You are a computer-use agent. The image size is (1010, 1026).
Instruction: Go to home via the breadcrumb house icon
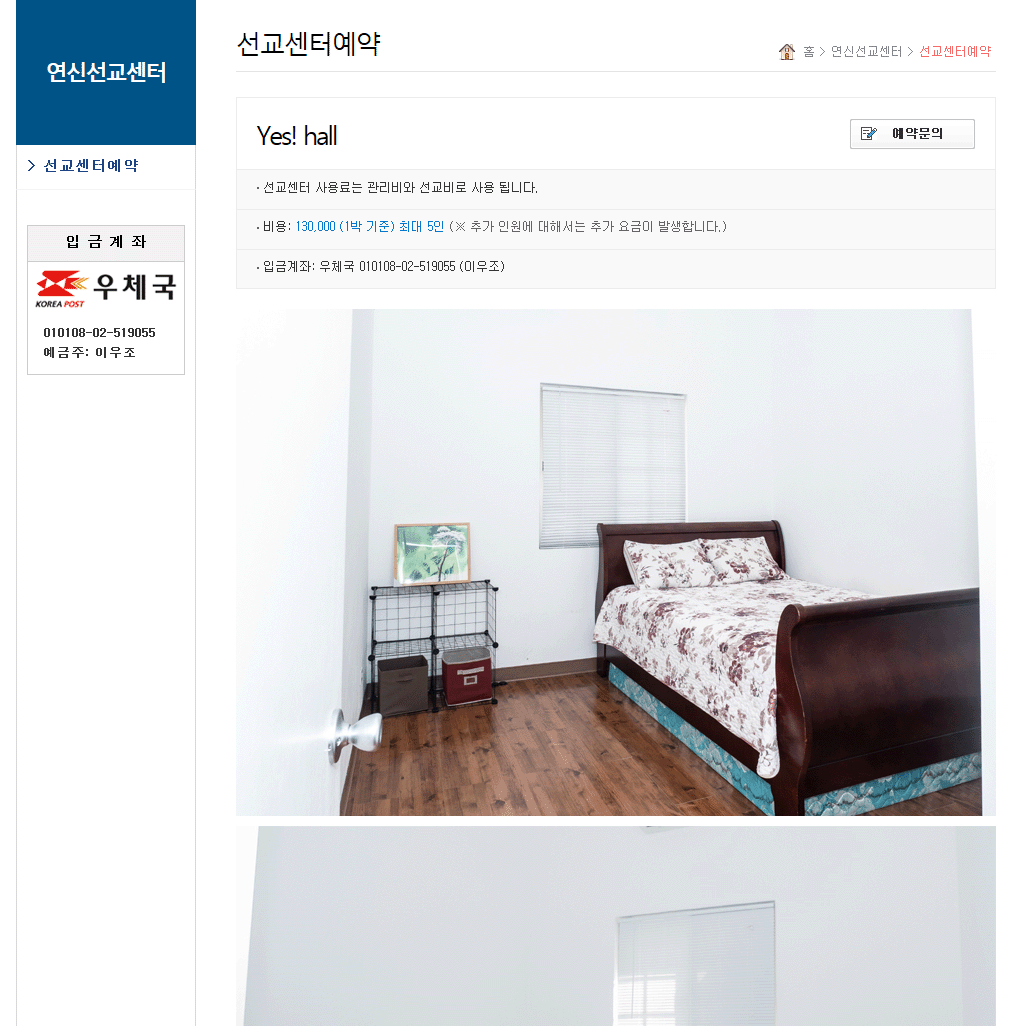(x=787, y=52)
